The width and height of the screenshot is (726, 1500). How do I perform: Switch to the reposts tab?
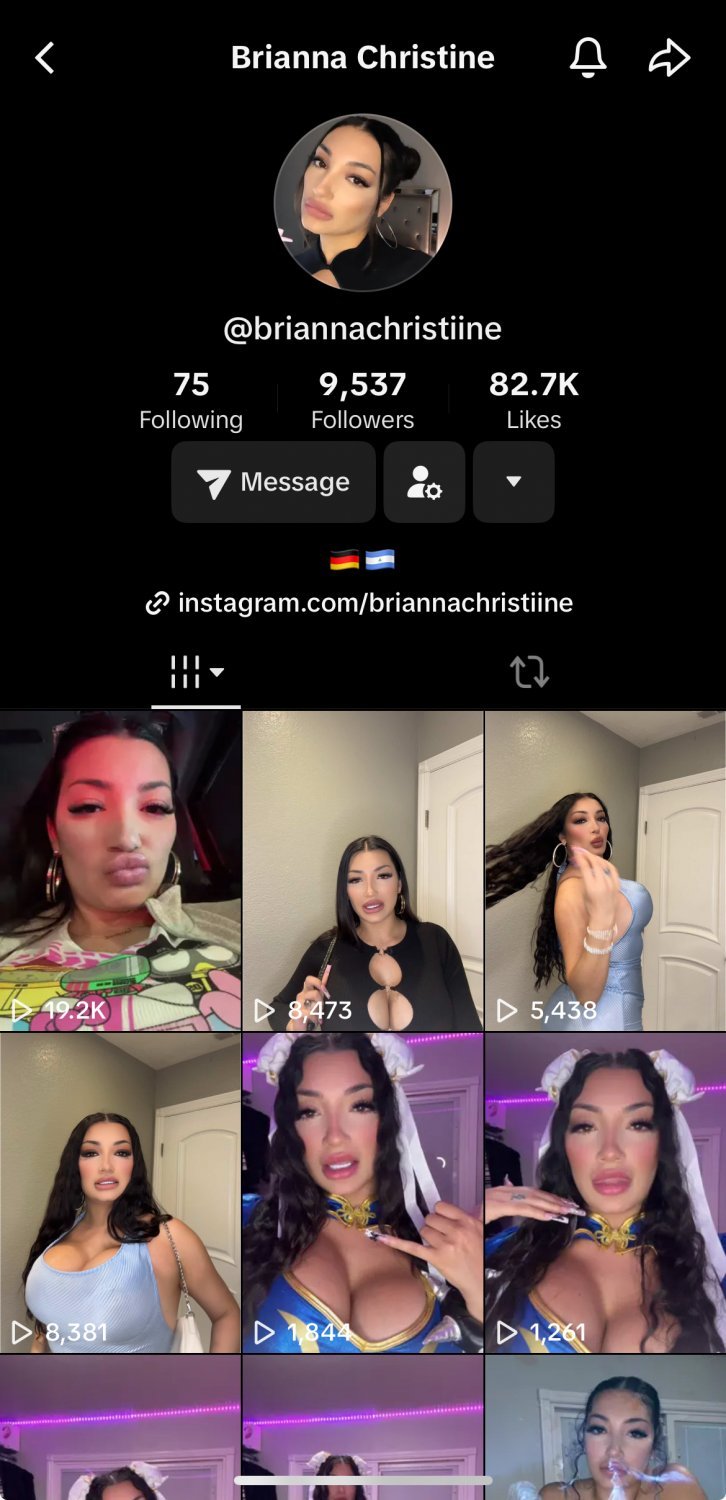click(x=529, y=672)
